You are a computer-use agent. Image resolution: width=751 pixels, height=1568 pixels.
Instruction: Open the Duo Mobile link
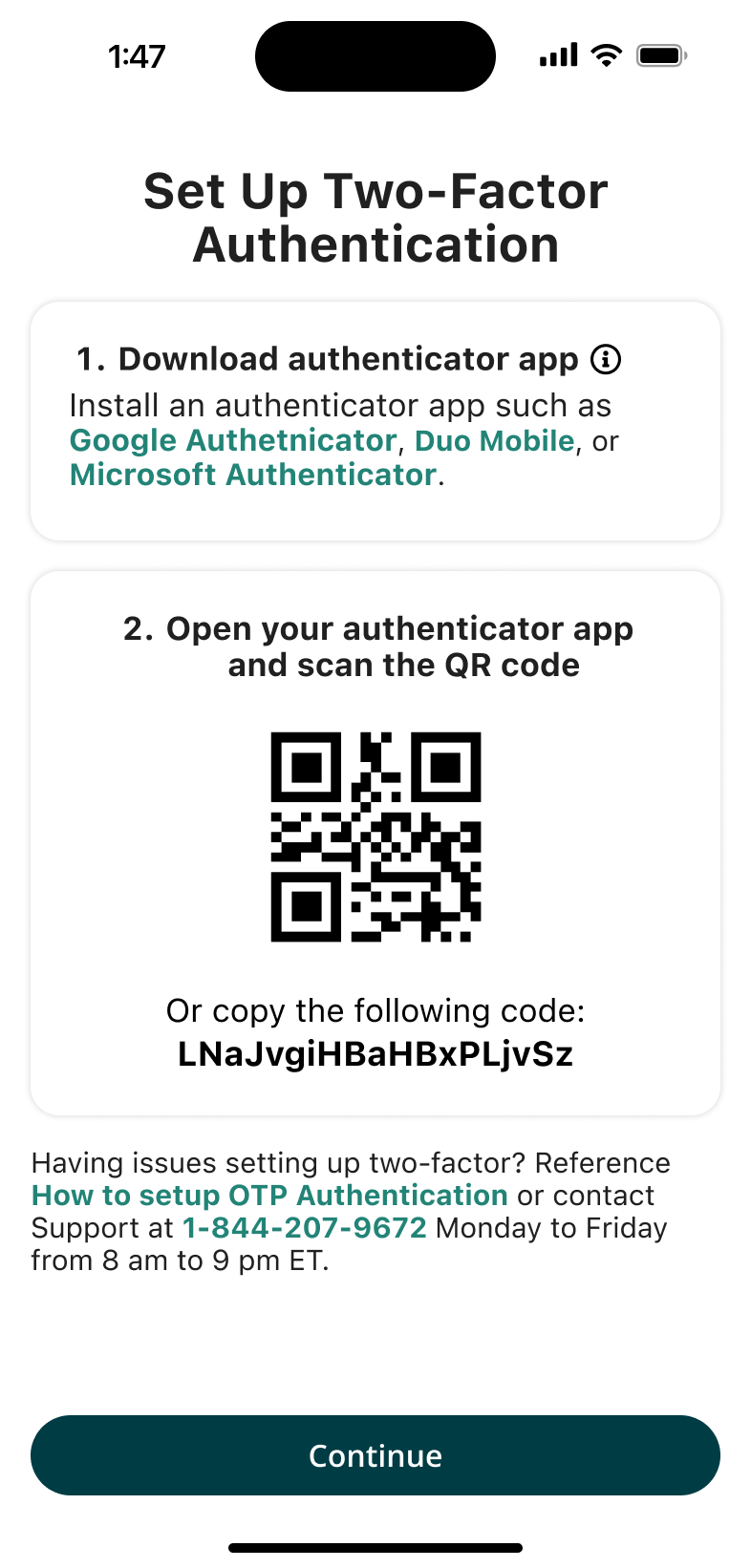tap(494, 440)
